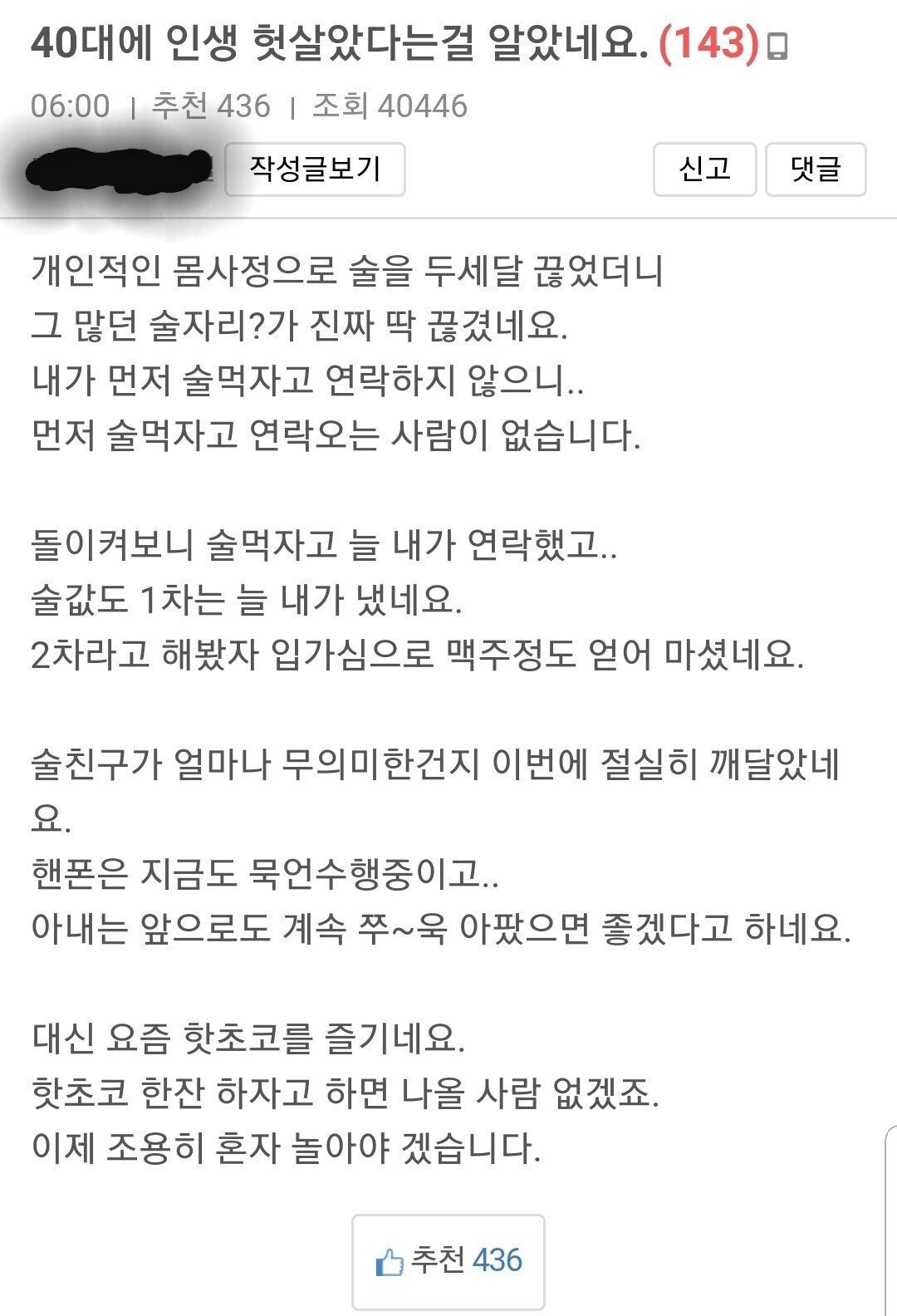Report this post with 신고
The image size is (897, 1316).
point(704,169)
